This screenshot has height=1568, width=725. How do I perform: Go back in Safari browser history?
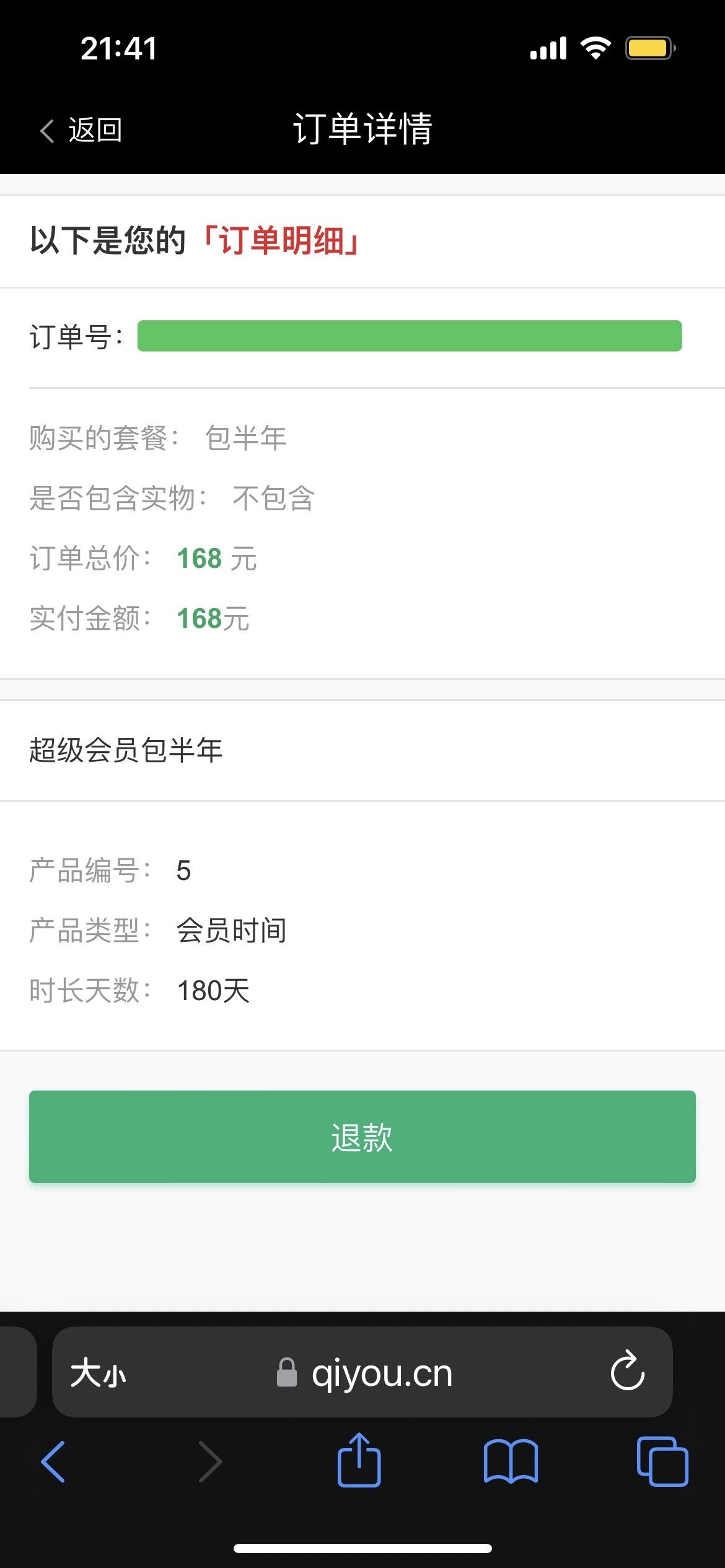53,1461
